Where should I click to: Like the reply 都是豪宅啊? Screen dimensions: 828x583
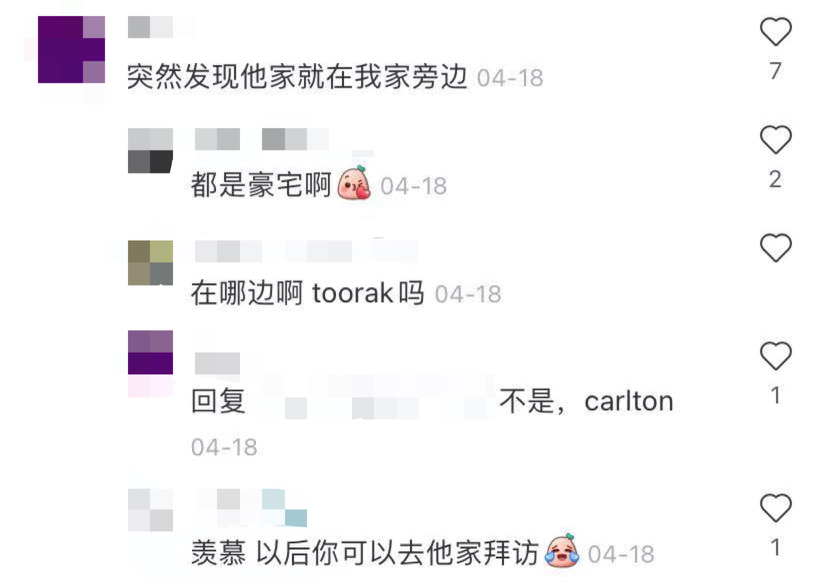point(776,141)
